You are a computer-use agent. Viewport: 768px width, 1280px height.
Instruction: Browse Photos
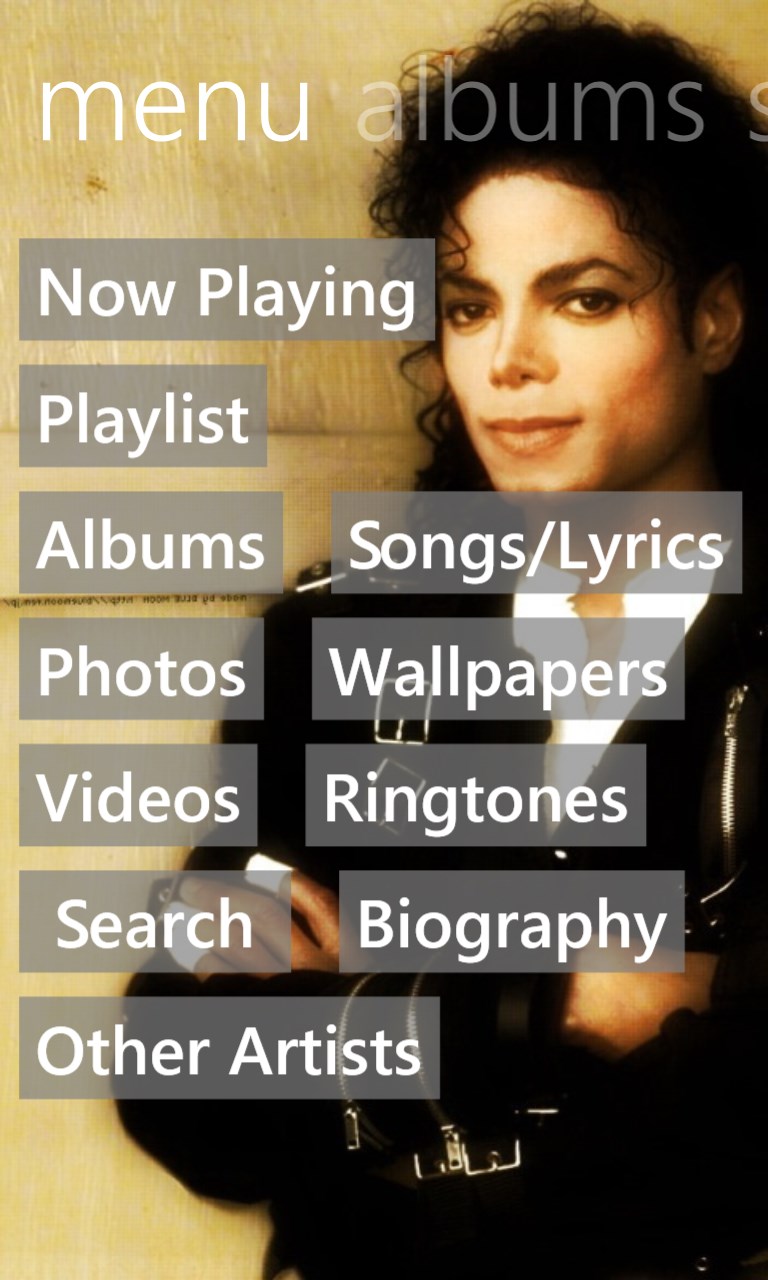(x=141, y=668)
